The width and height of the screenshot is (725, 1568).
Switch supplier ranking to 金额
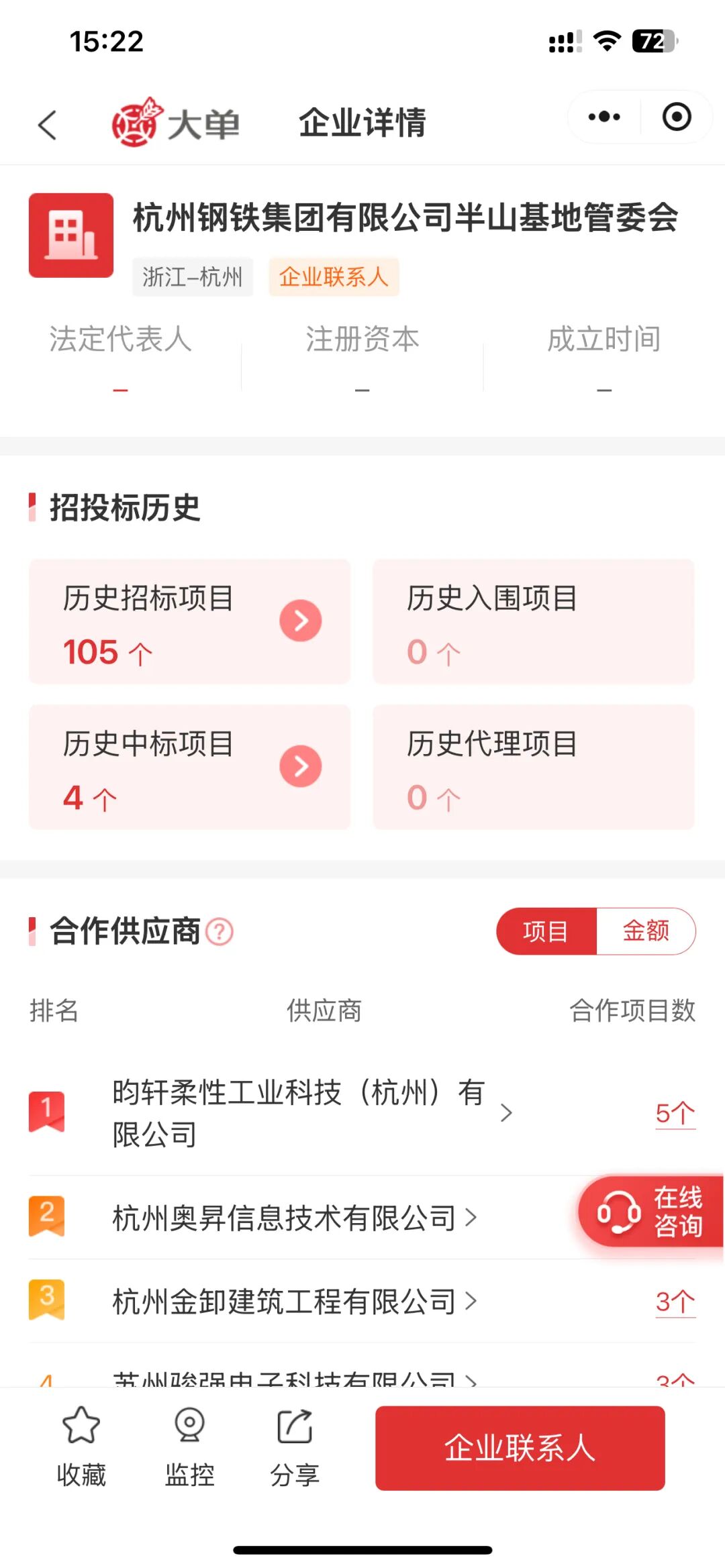pyautogui.click(x=646, y=931)
